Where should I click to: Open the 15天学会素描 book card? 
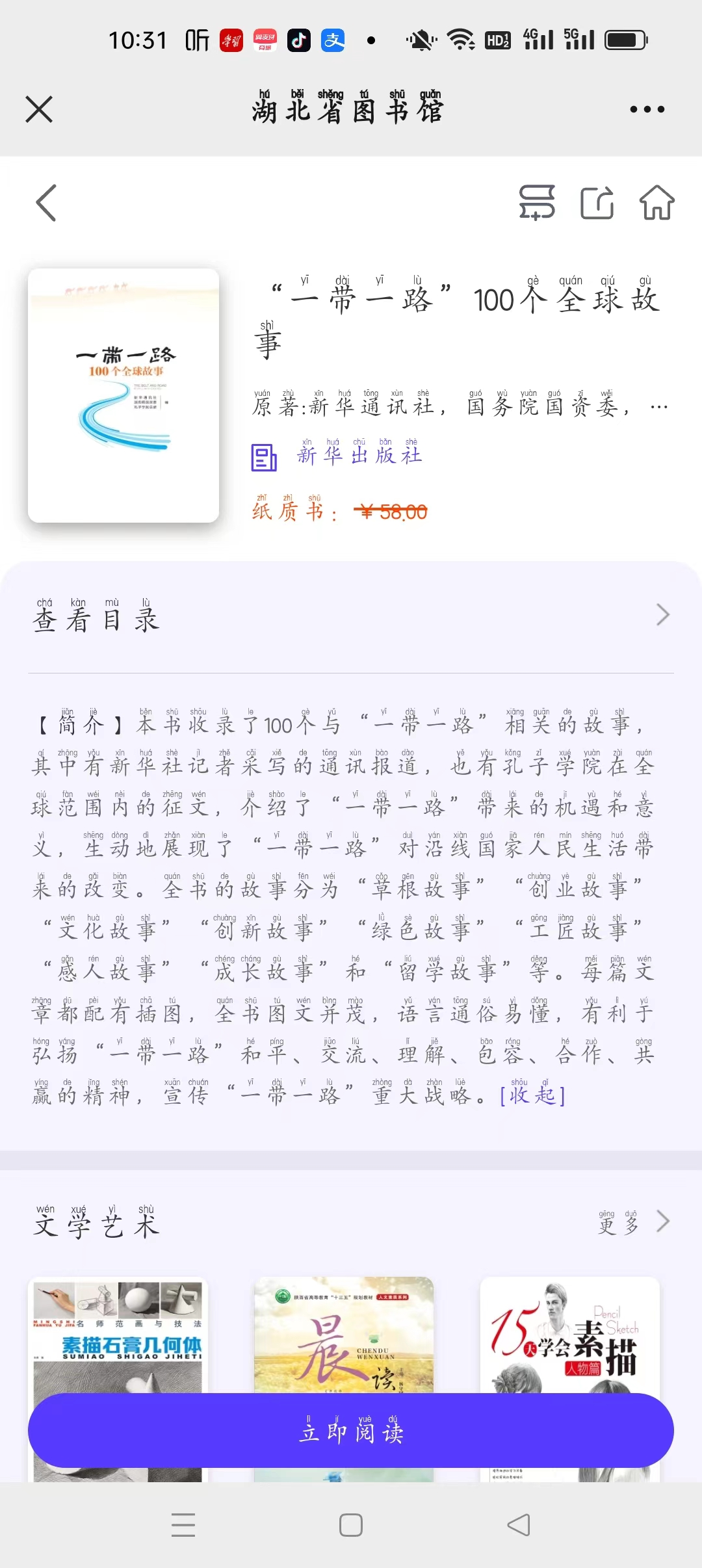569,1333
